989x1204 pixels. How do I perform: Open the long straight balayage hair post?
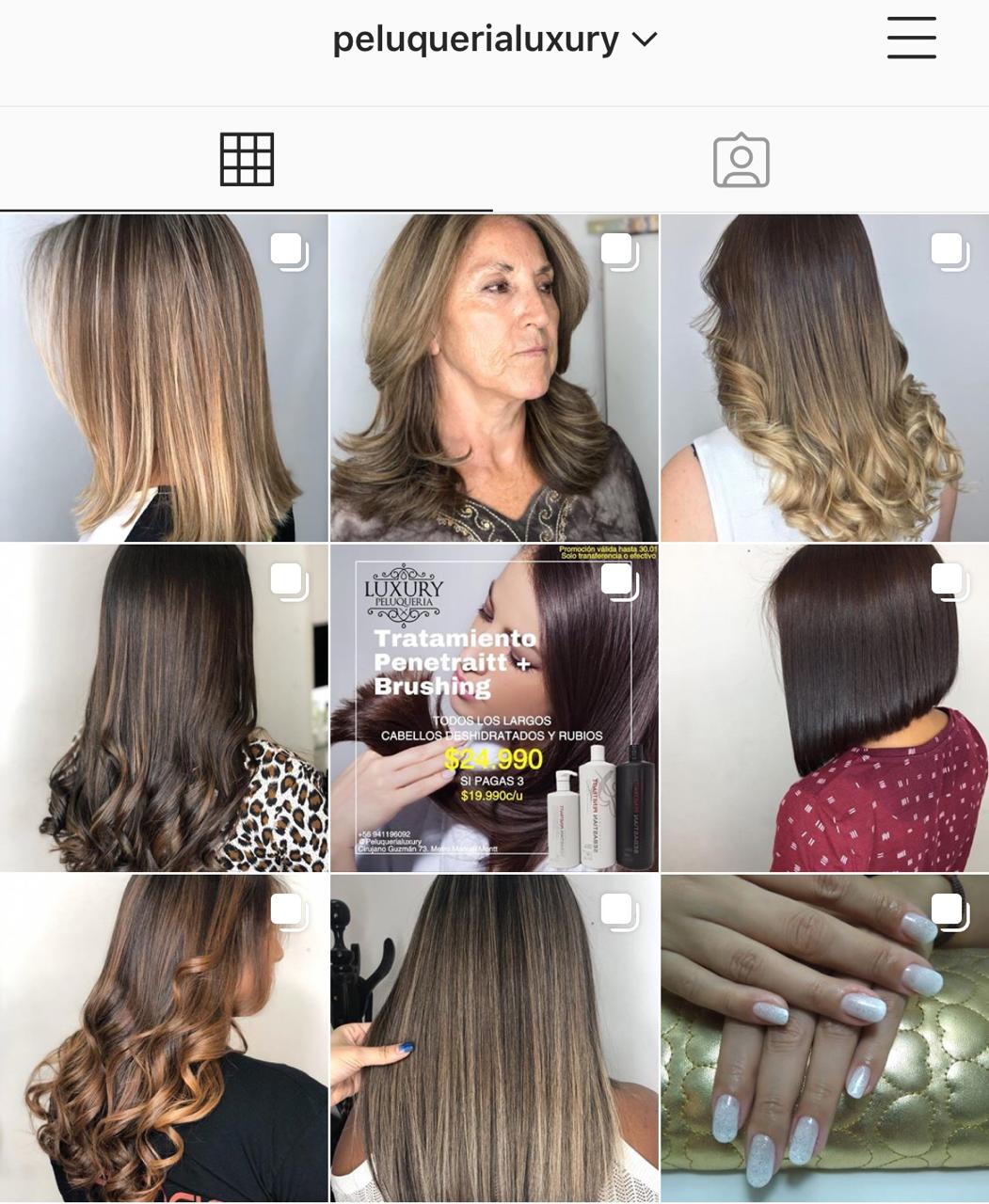[x=494, y=1038]
